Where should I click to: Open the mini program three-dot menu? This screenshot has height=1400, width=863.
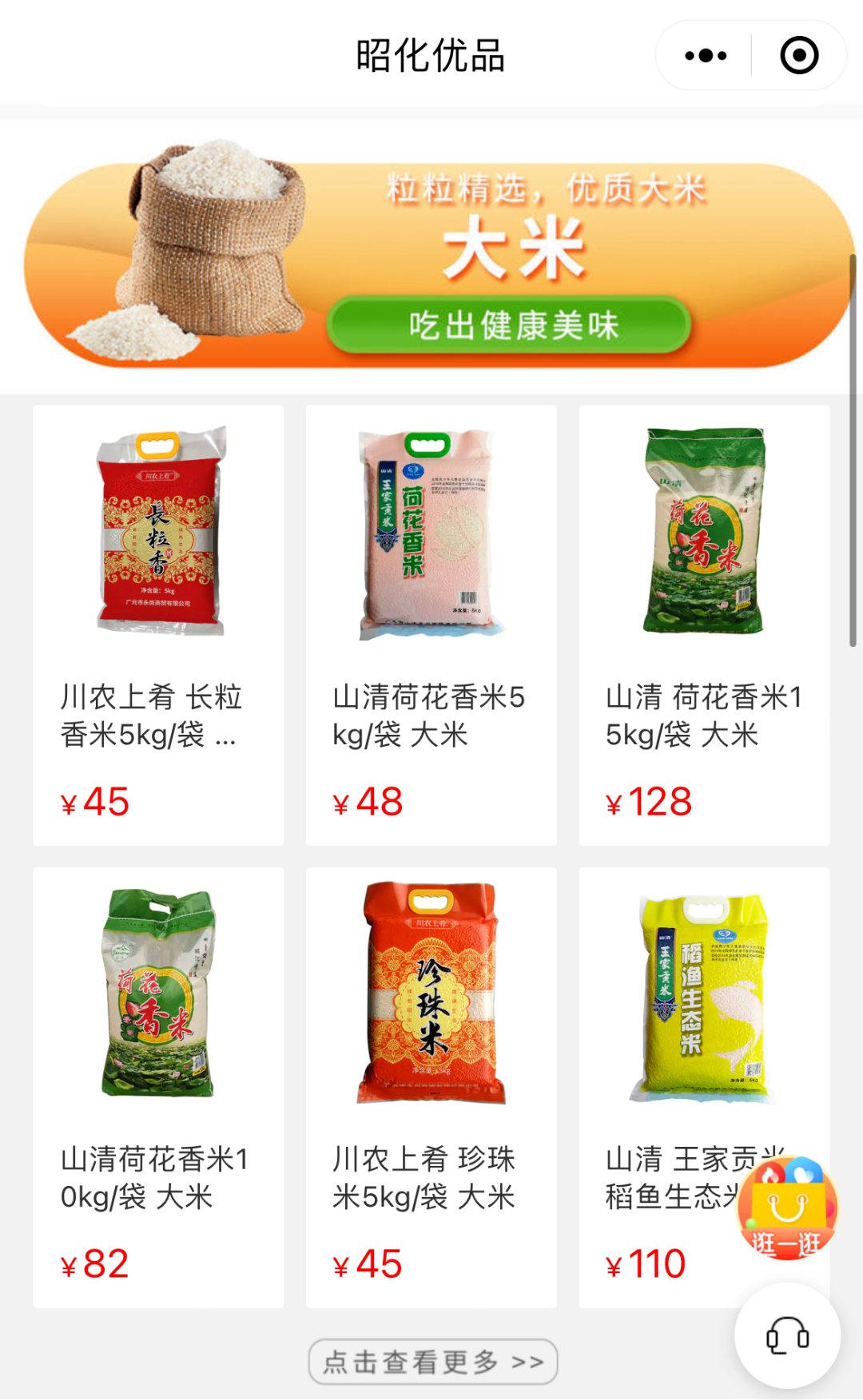point(706,56)
